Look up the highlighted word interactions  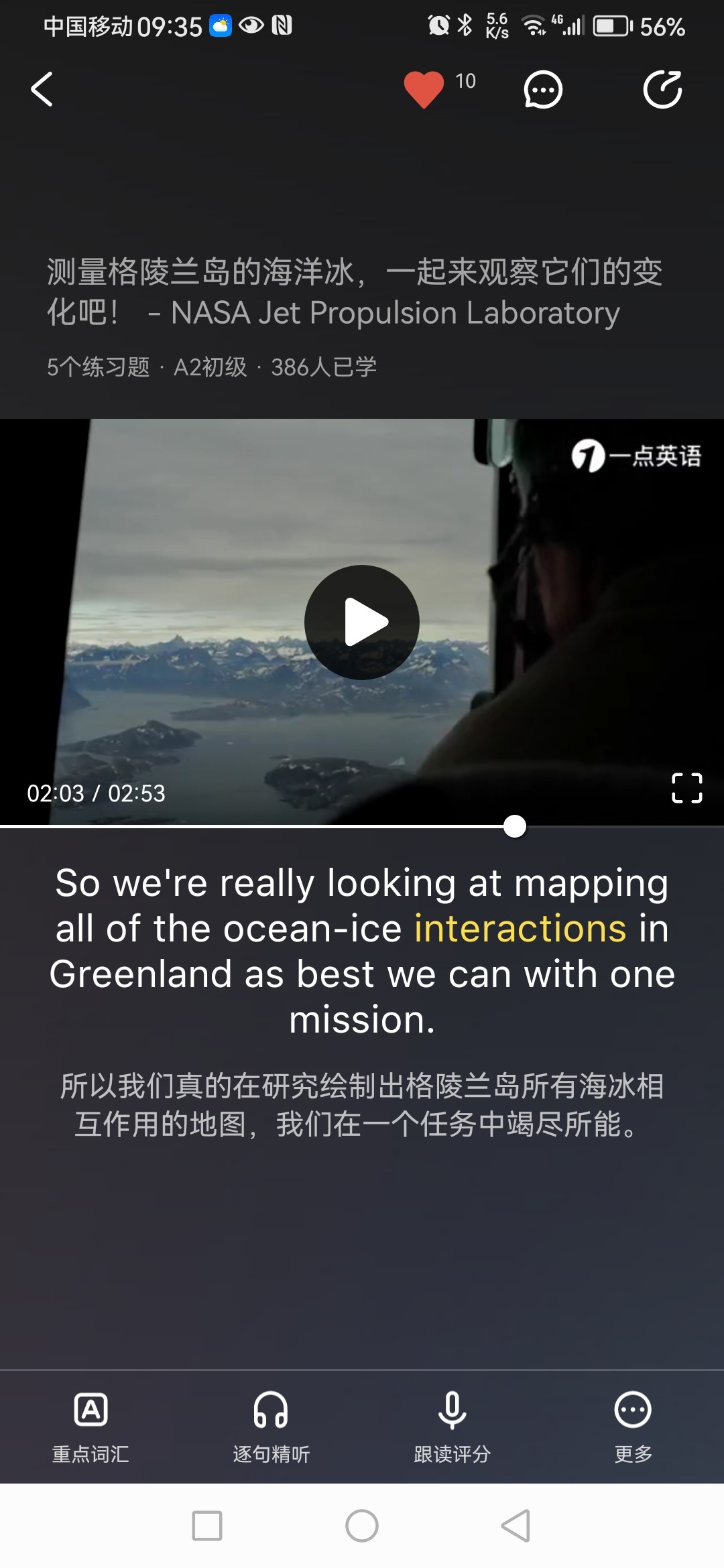click(520, 929)
